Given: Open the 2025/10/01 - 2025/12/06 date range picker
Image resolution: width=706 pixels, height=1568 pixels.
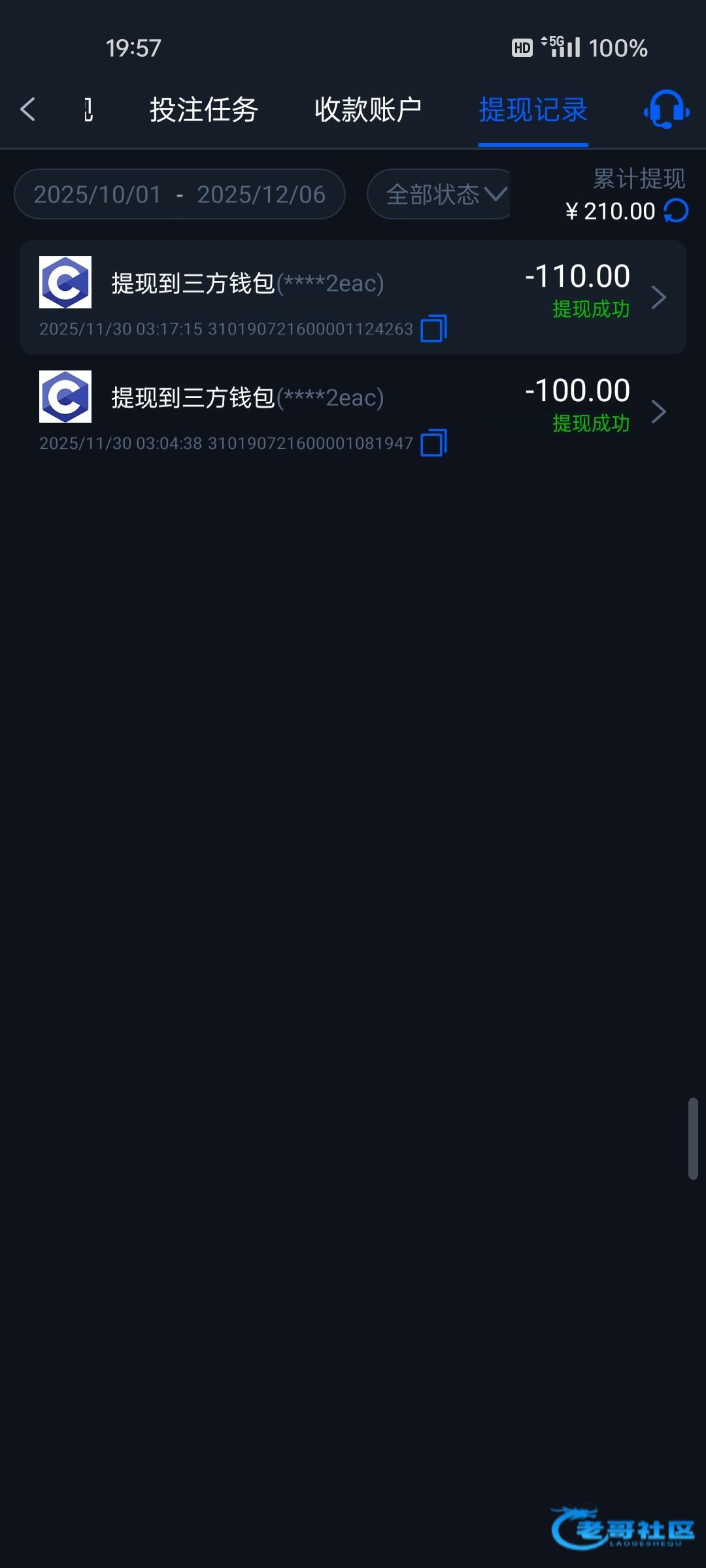Looking at the screenshot, I should (x=179, y=194).
